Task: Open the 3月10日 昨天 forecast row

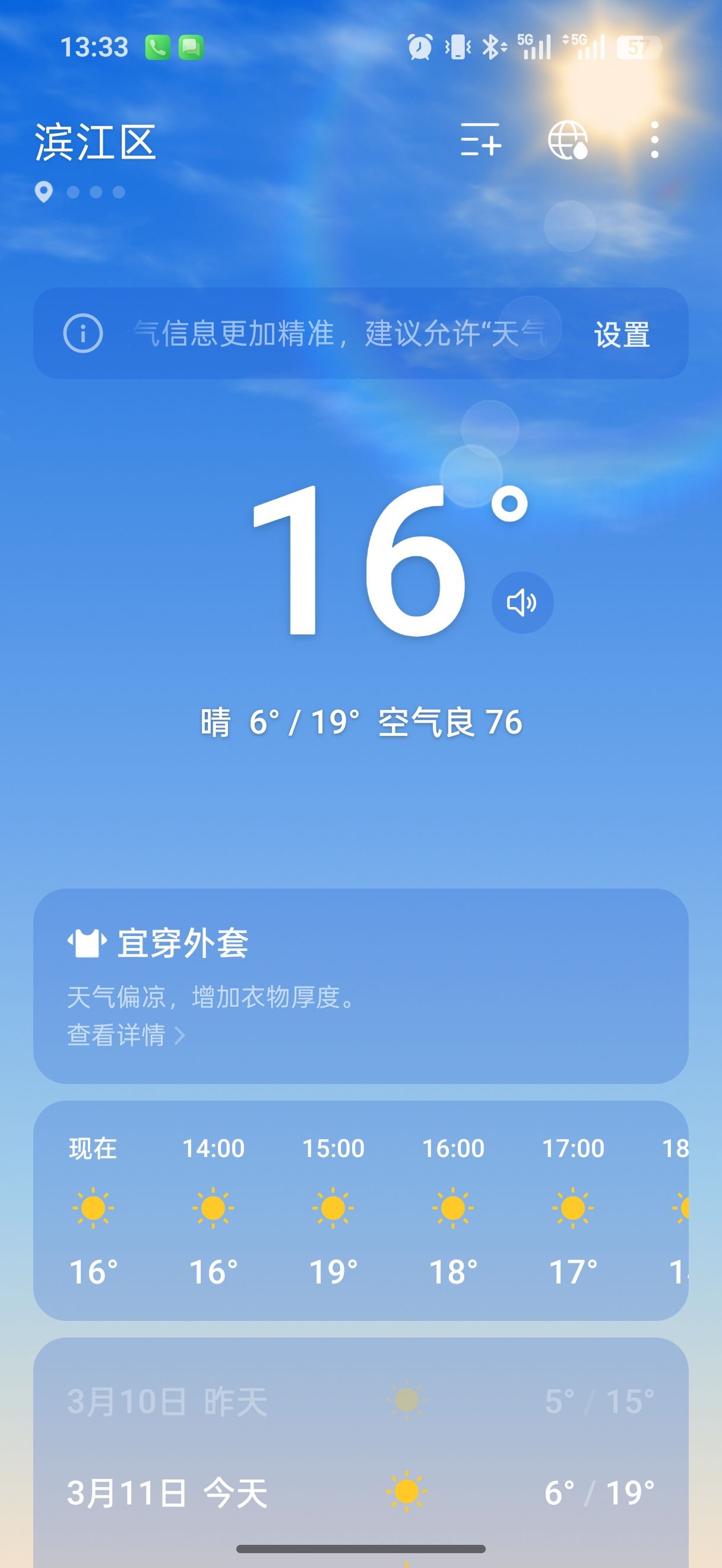Action: pos(360,1401)
